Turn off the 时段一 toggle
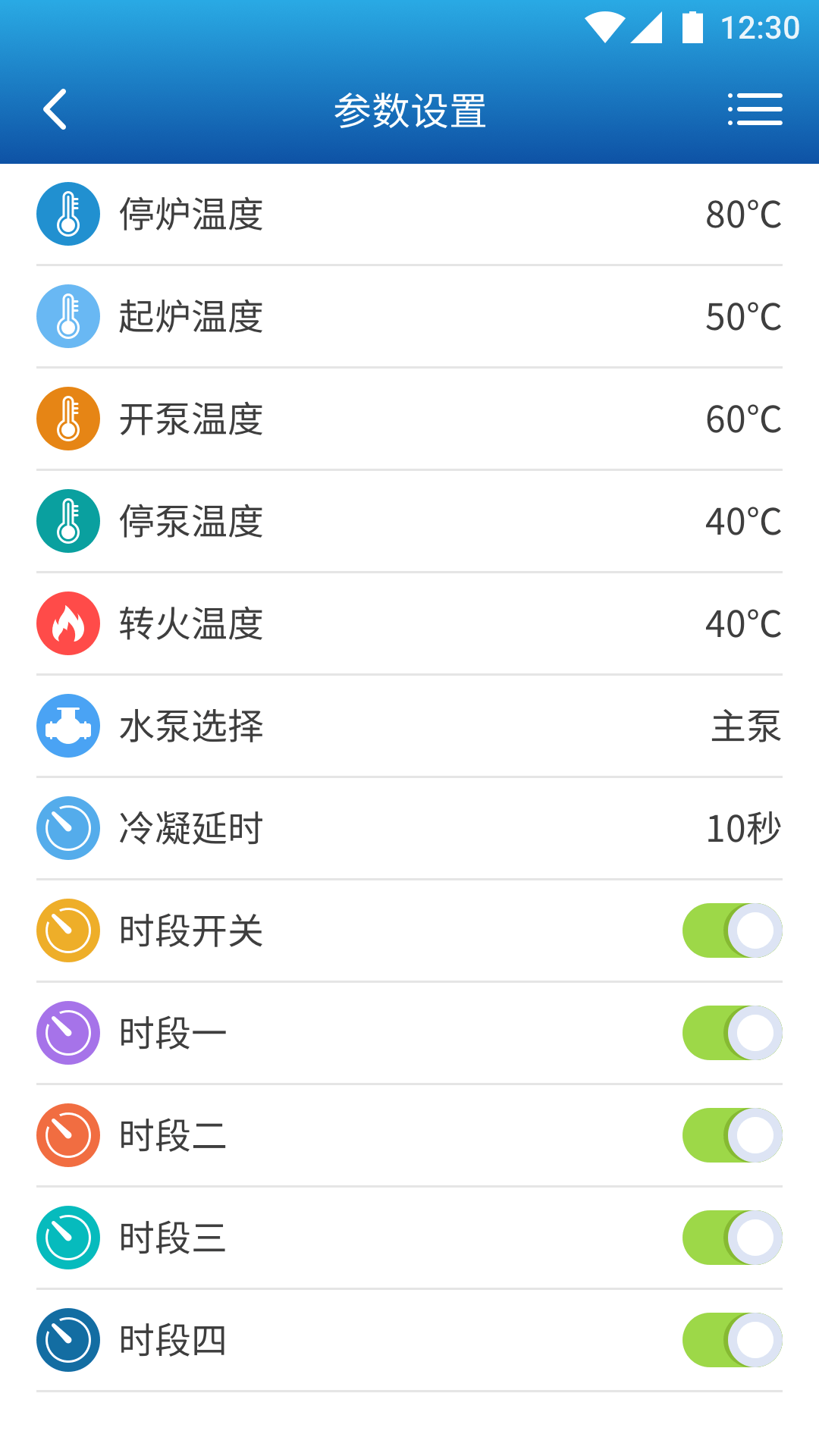This screenshot has width=819, height=1456. click(731, 1033)
